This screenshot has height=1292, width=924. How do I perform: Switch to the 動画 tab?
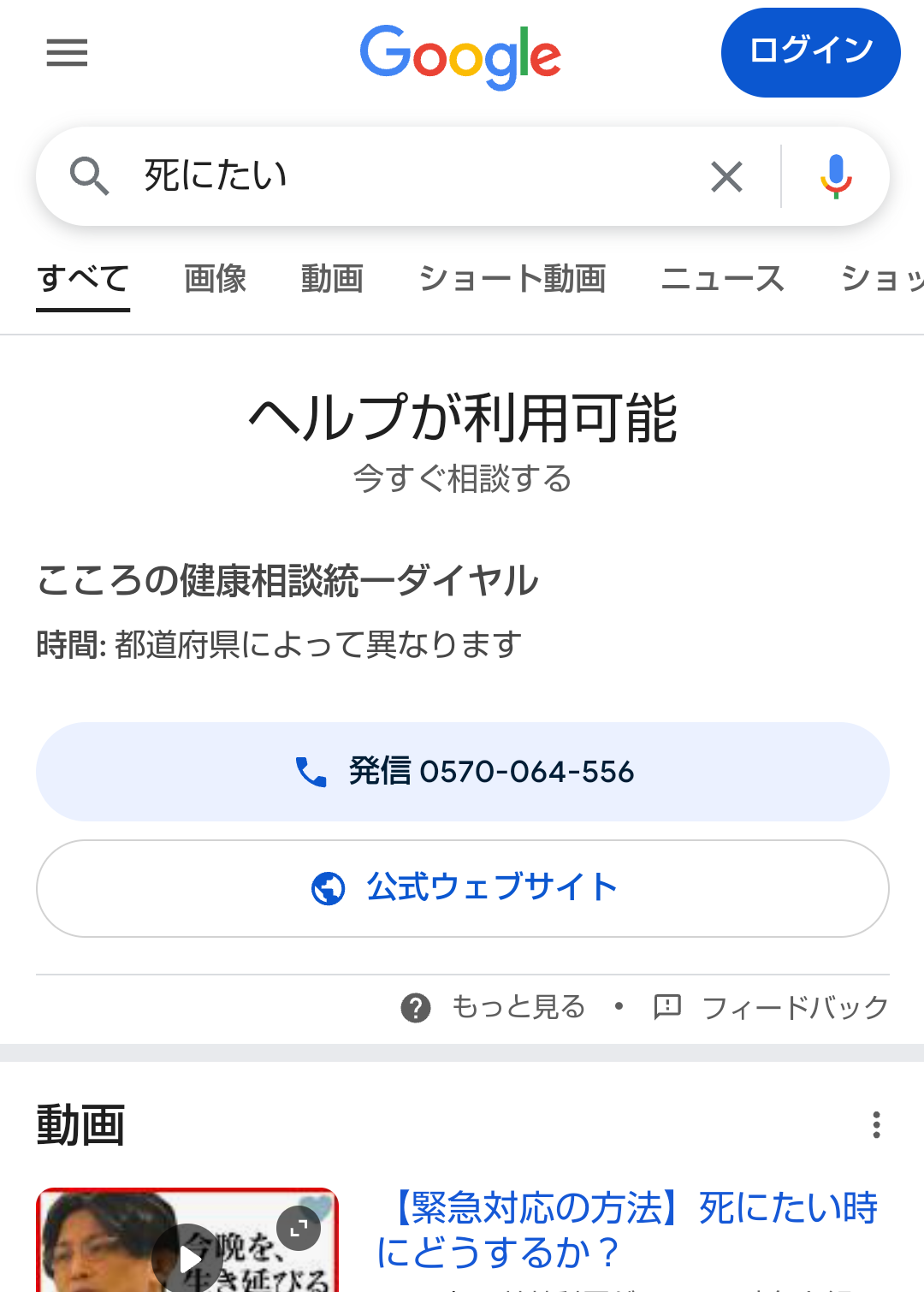[332, 279]
